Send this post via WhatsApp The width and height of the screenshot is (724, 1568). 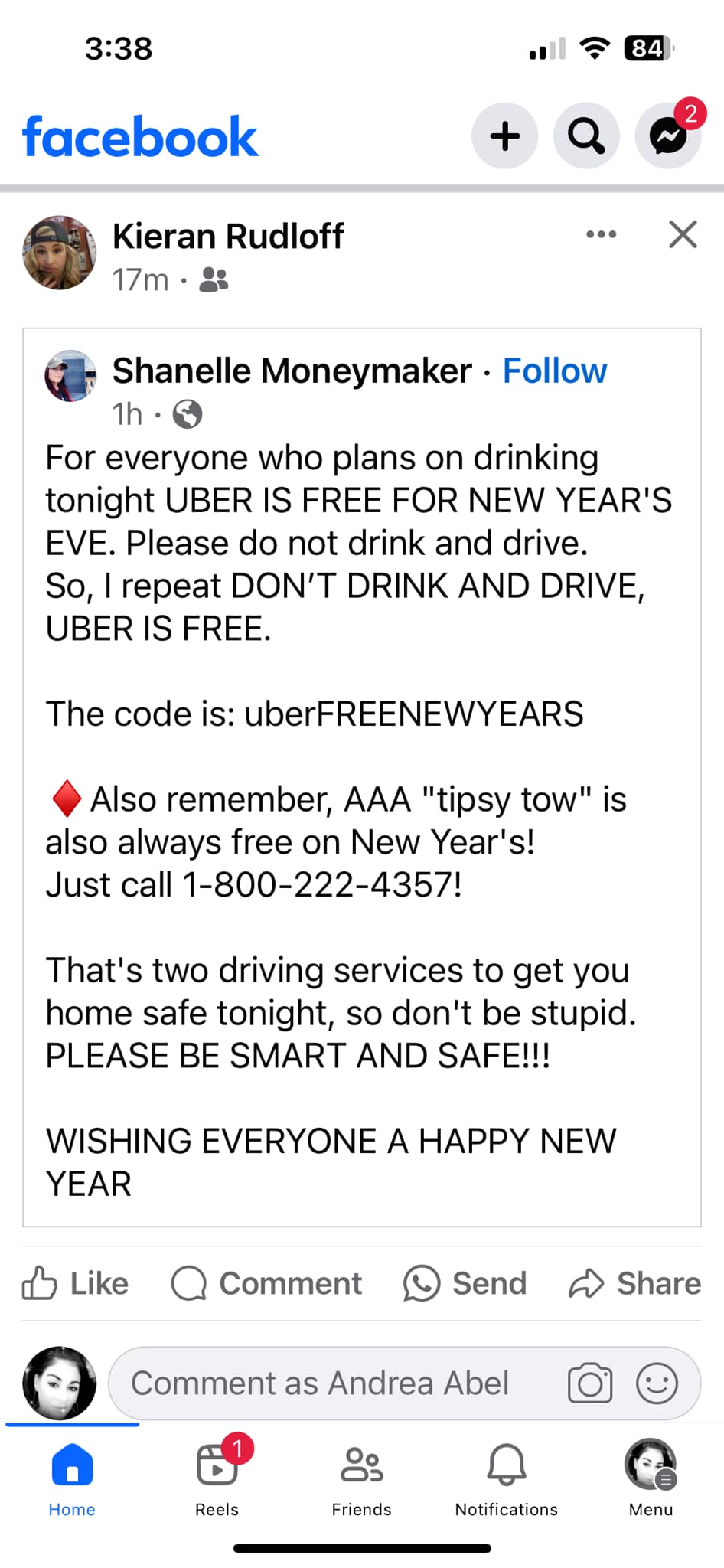coord(465,1284)
